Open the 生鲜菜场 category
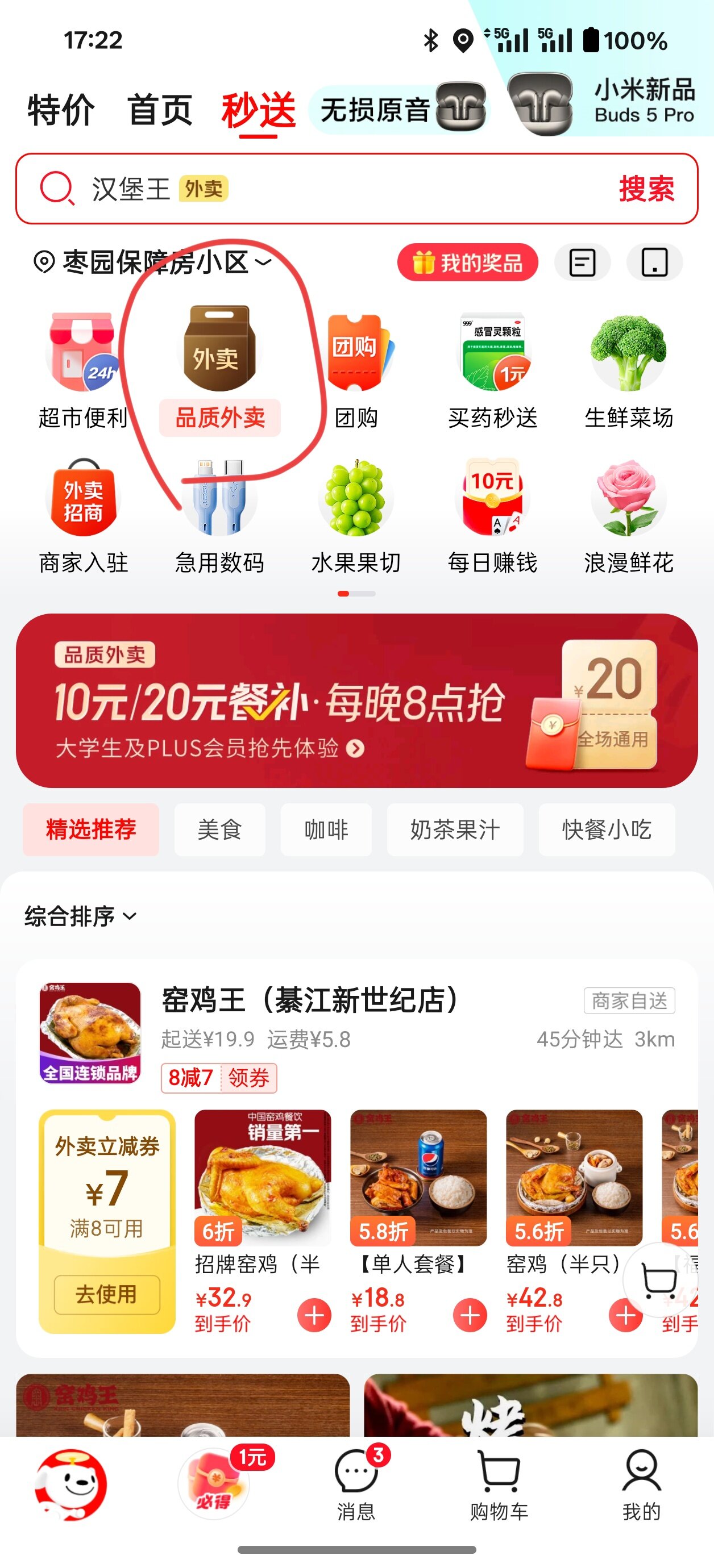Image resolution: width=714 pixels, height=1568 pixels. (x=629, y=369)
